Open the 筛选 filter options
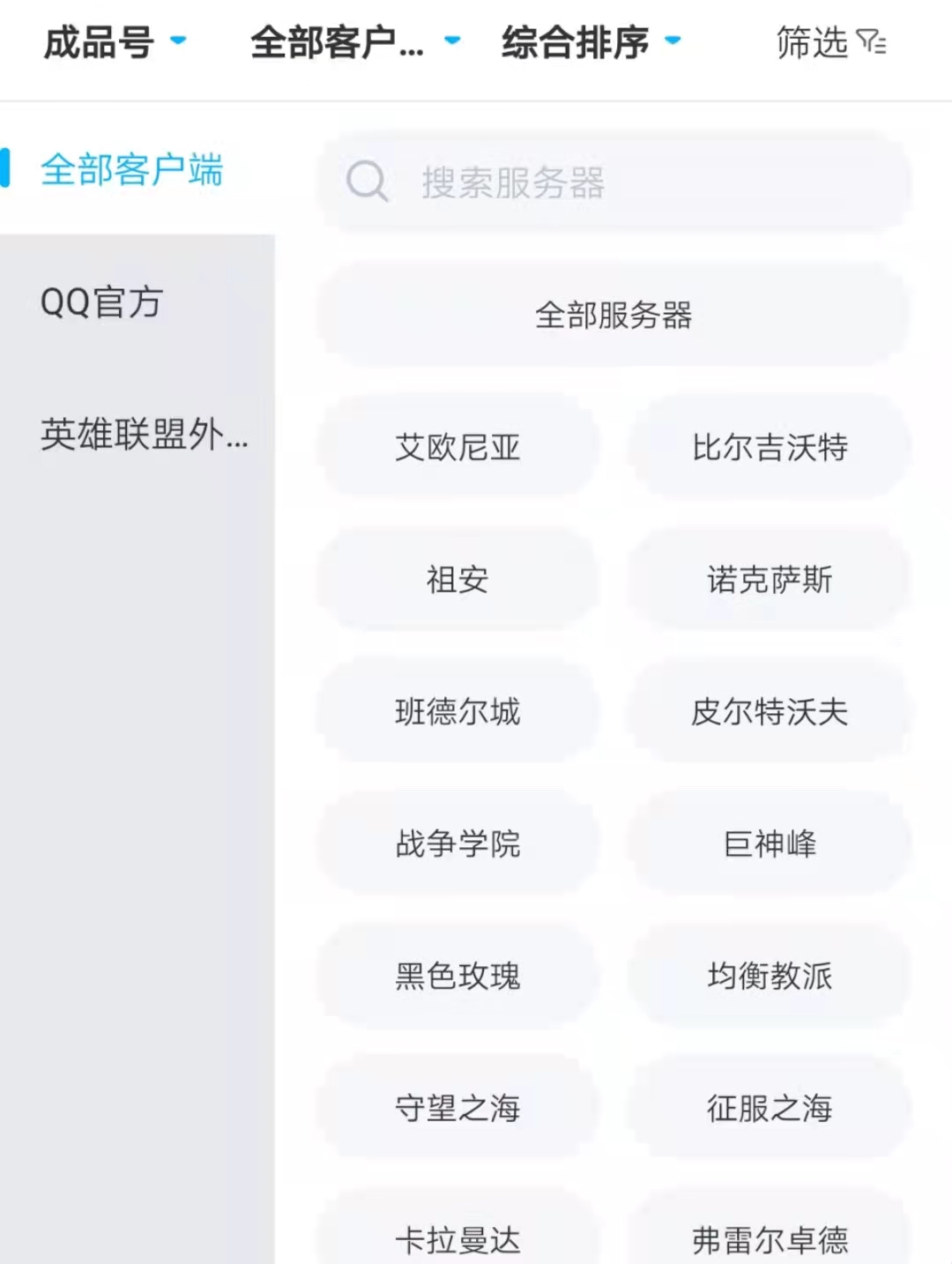The width and height of the screenshot is (952, 1264). pyautogui.click(x=830, y=42)
